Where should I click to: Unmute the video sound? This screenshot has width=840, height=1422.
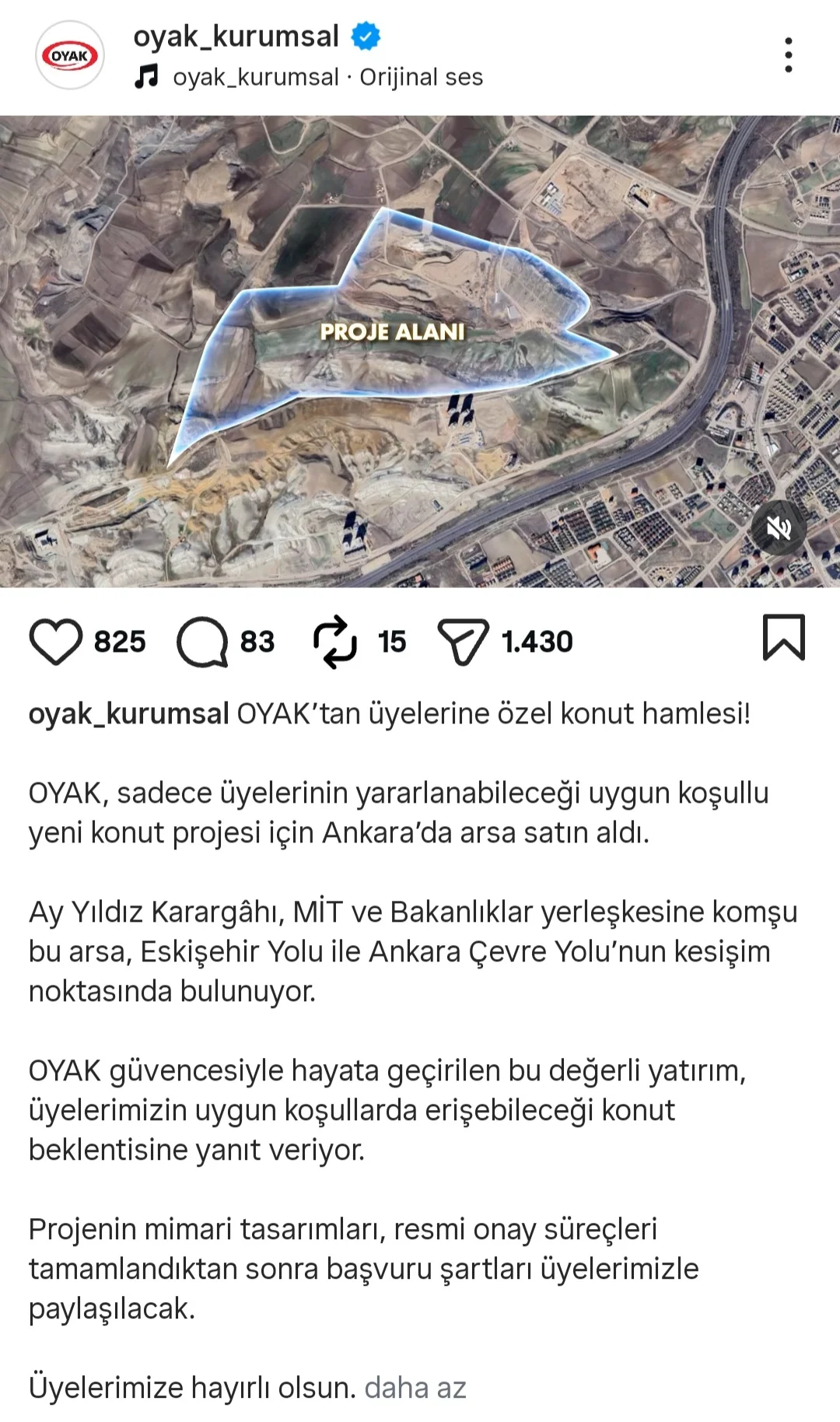[778, 529]
